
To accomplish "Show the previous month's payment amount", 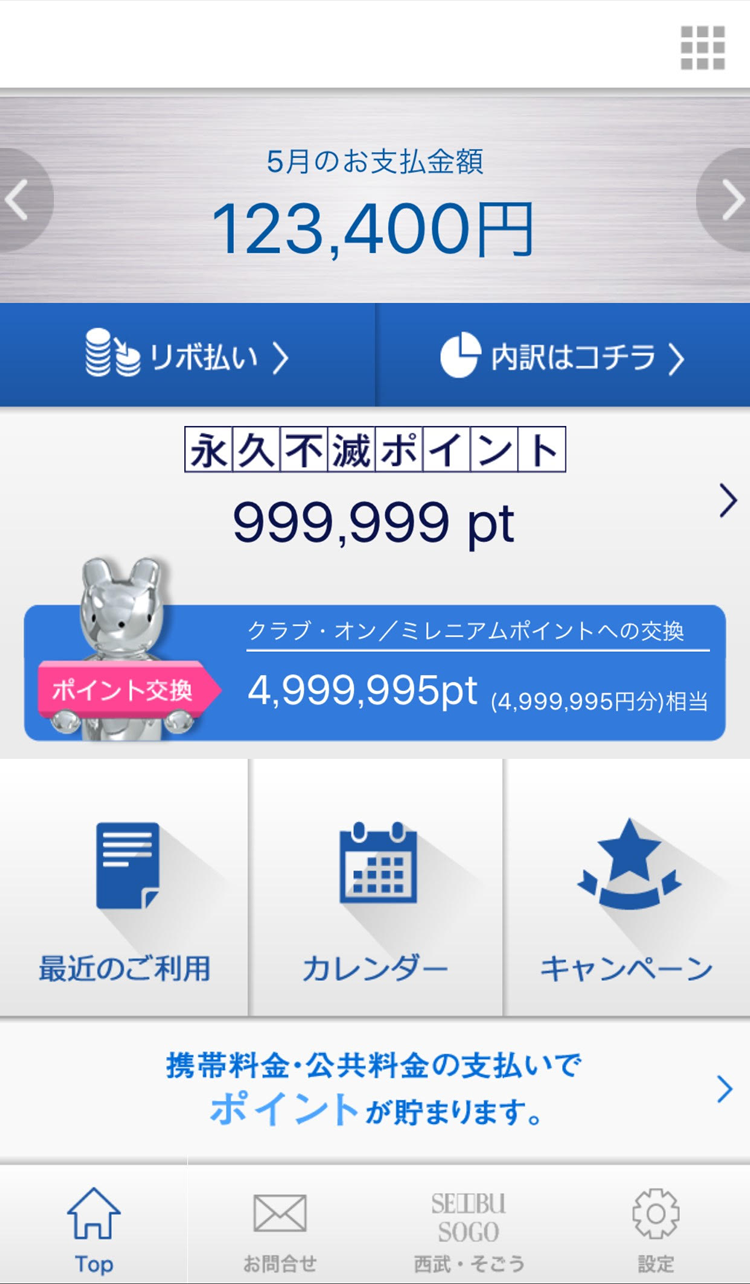I will point(22,200).
